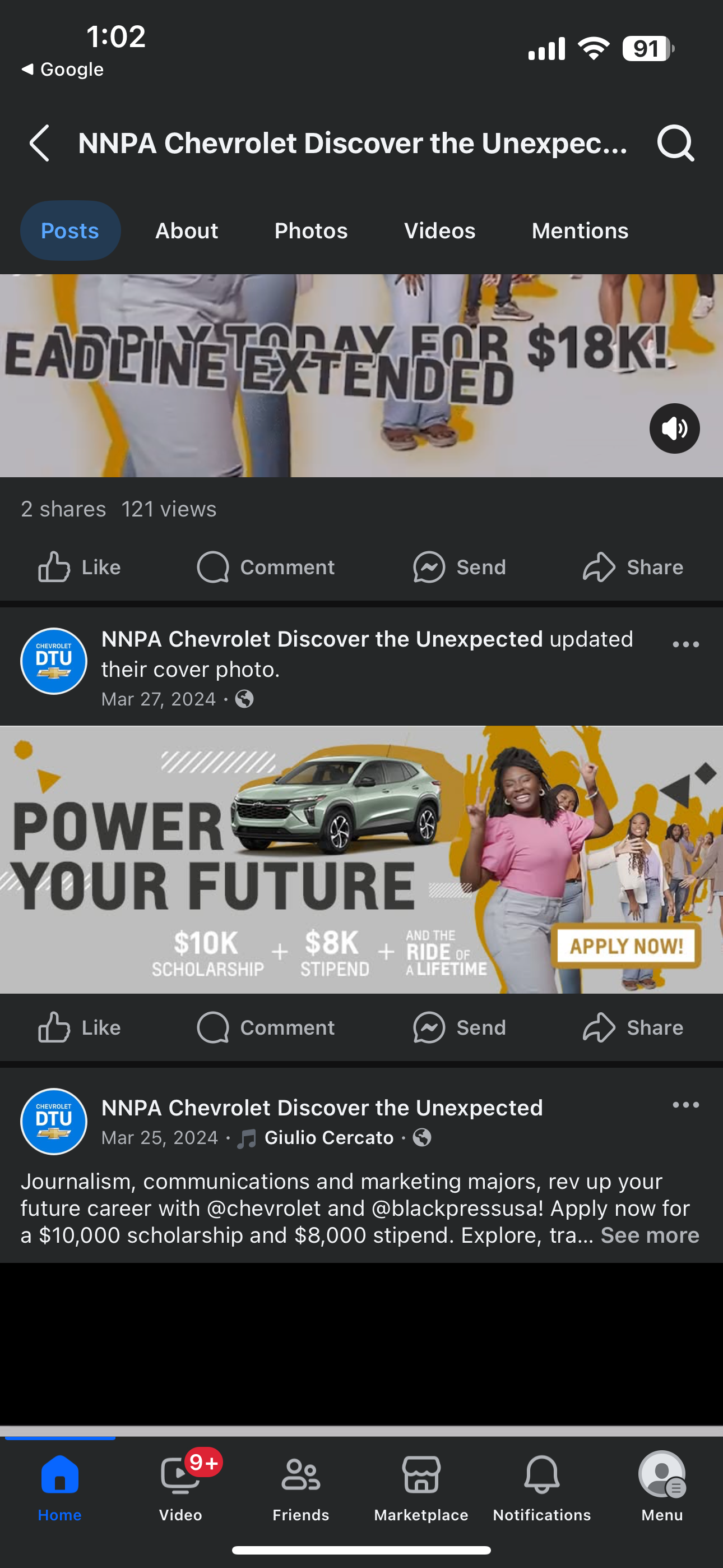Image resolution: width=723 pixels, height=1568 pixels.
Task: Send the cover photo post via Messenger
Action: pyautogui.click(x=460, y=1027)
